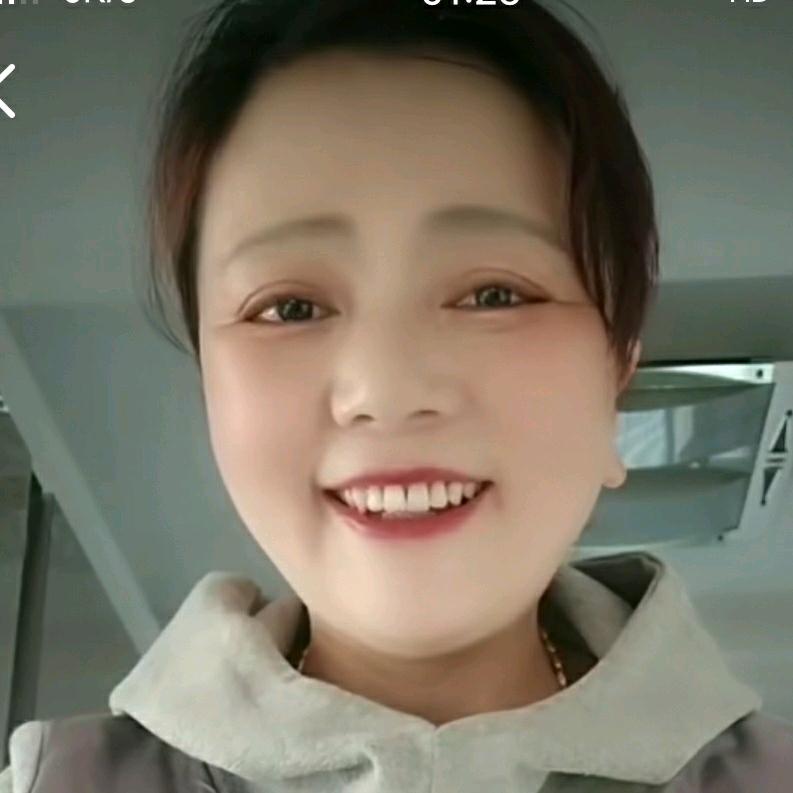Go back using the left chevron arrow
Image resolution: width=793 pixels, height=793 pixels.
coord(6,91)
